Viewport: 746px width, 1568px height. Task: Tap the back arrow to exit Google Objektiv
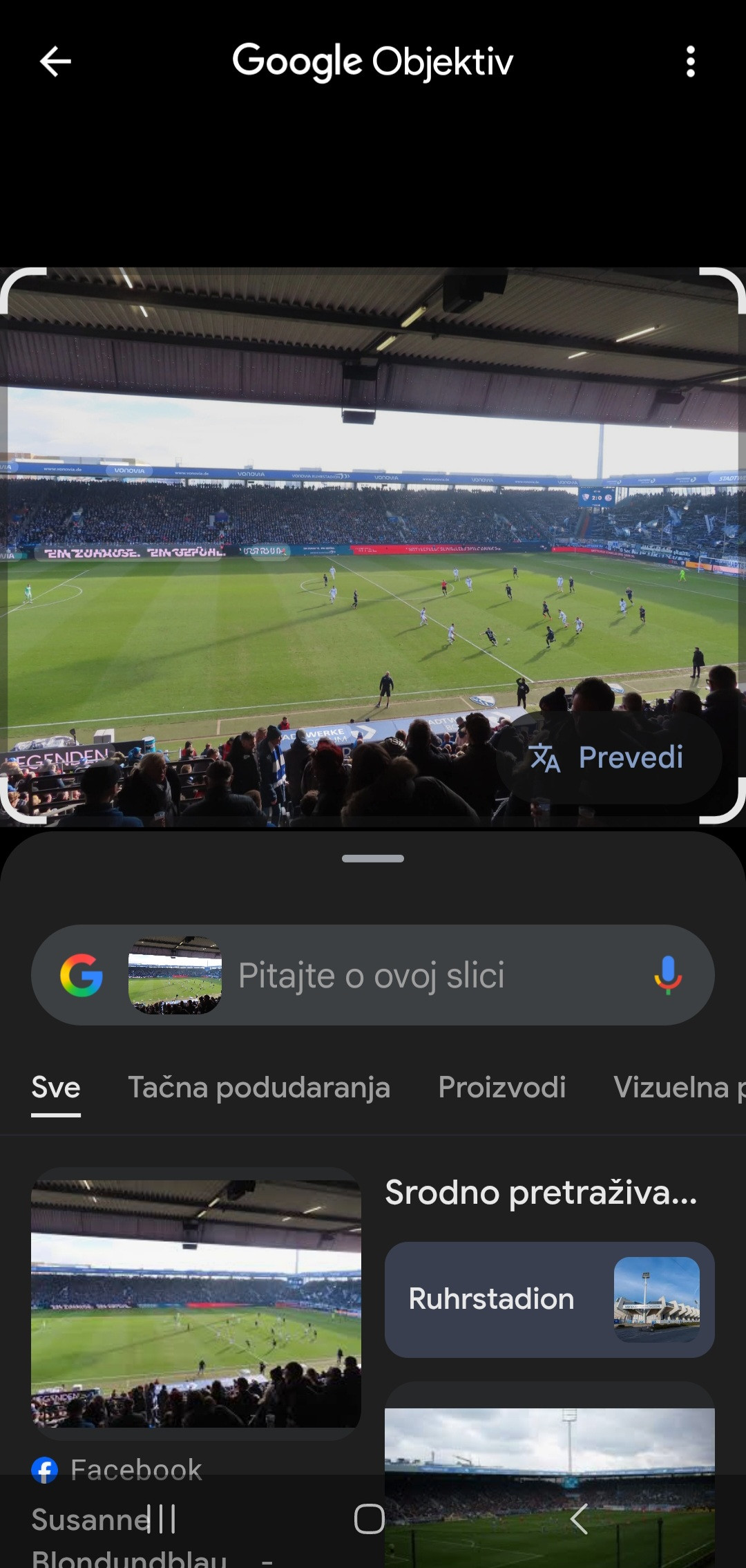point(55,61)
